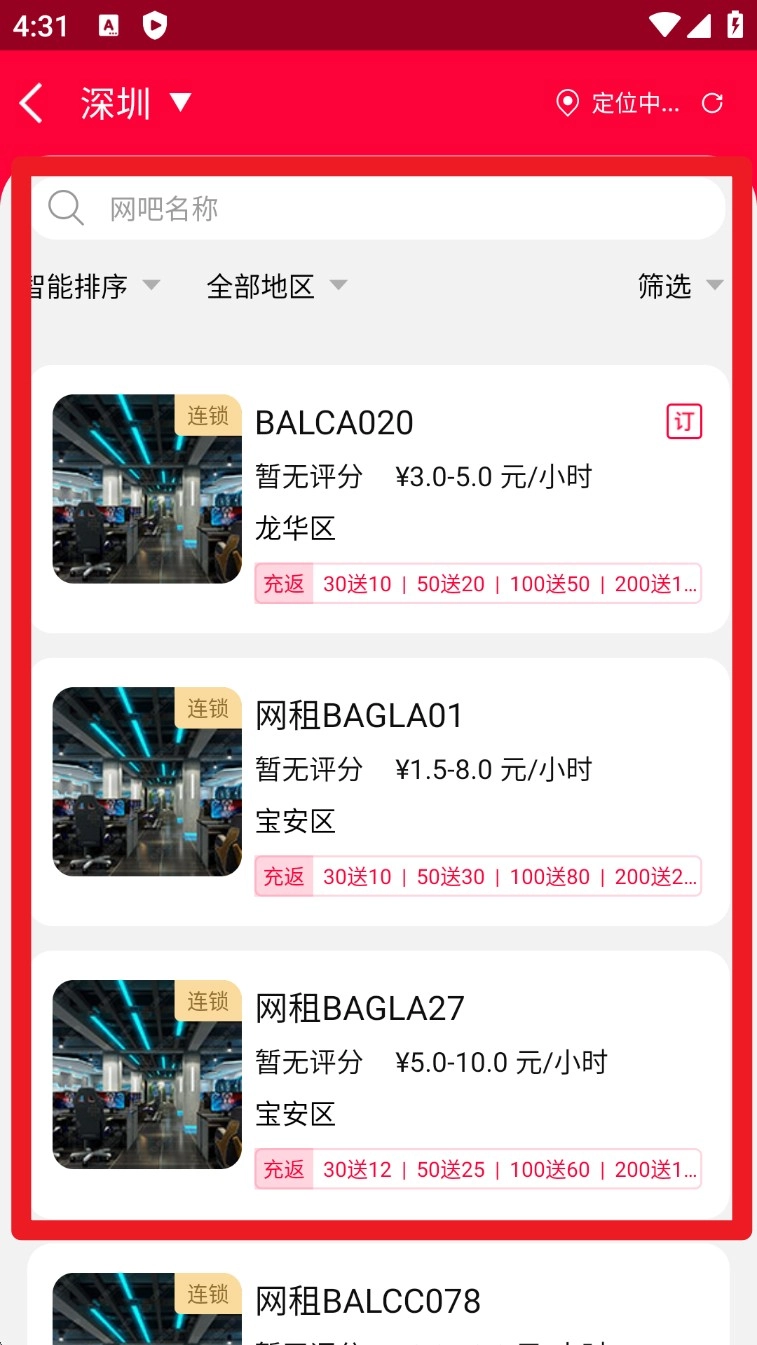Expand the 筛选 filter options
Screen dimensions: 757x1345
click(679, 287)
